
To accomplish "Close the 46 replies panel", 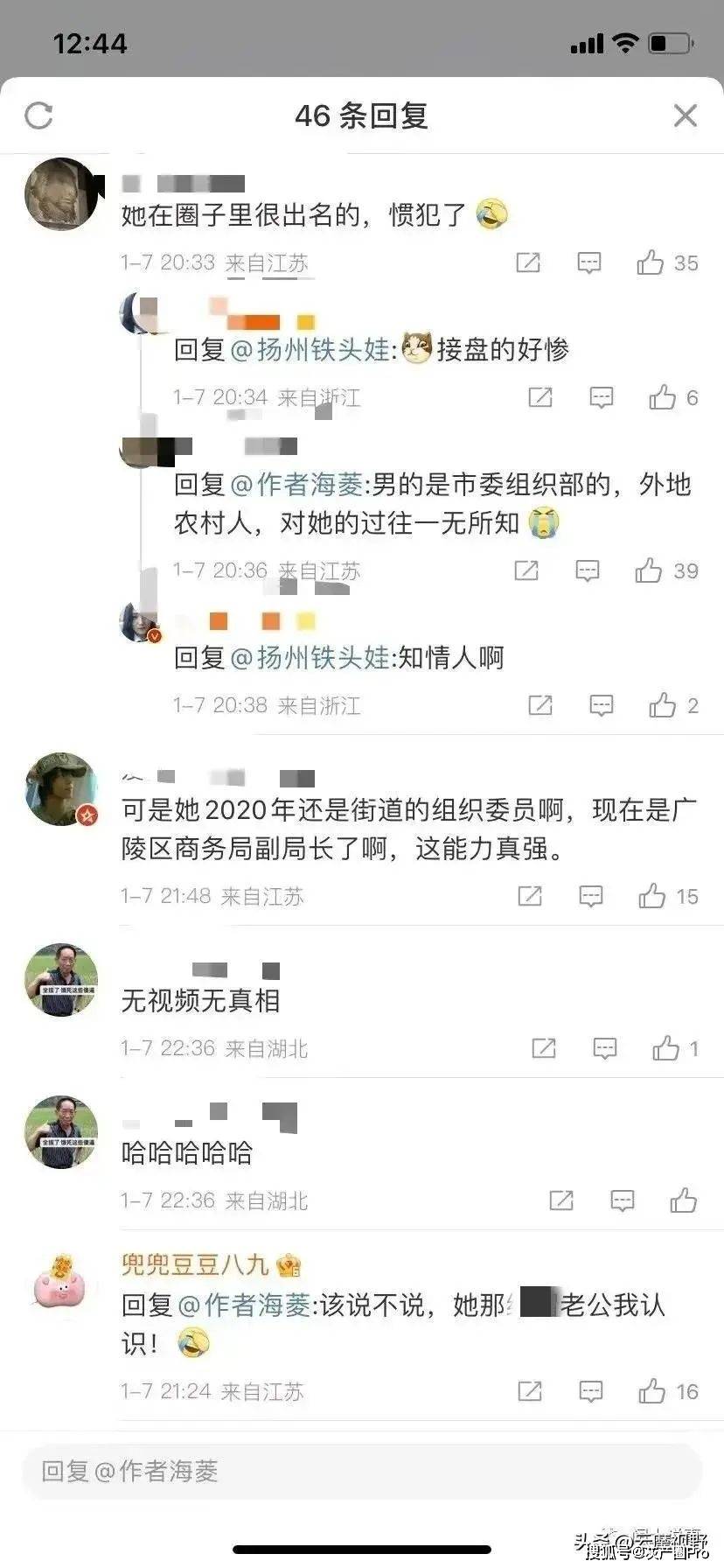I will 685,115.
